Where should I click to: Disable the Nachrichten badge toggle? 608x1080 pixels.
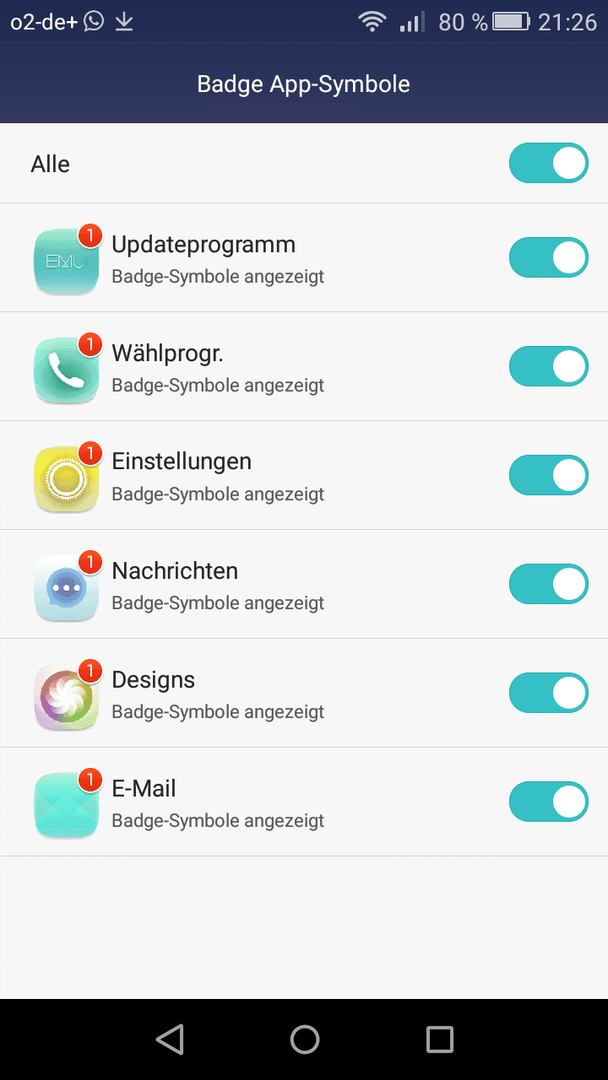549,584
